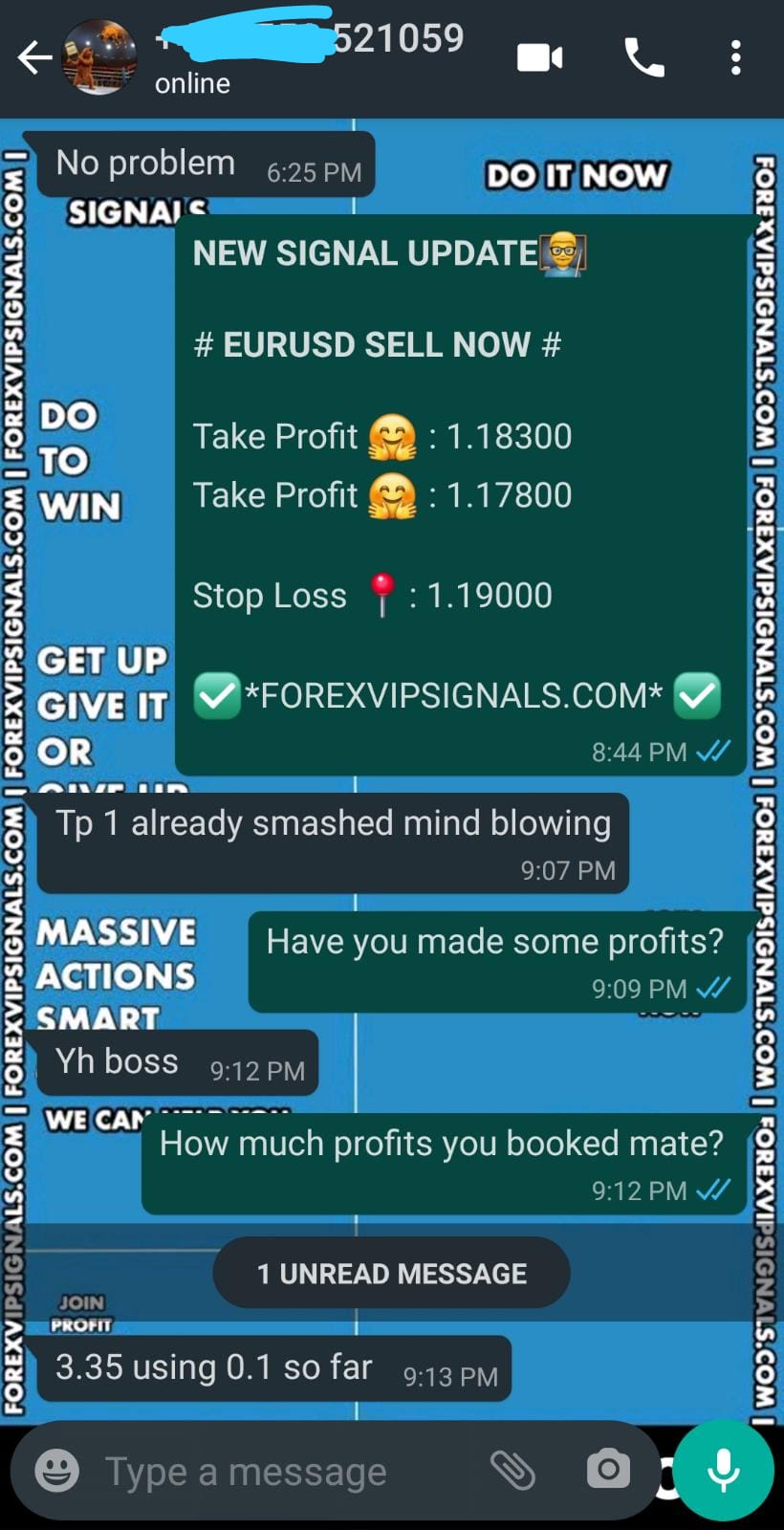Start a voice call
The image size is (784, 1530).
tap(643, 58)
